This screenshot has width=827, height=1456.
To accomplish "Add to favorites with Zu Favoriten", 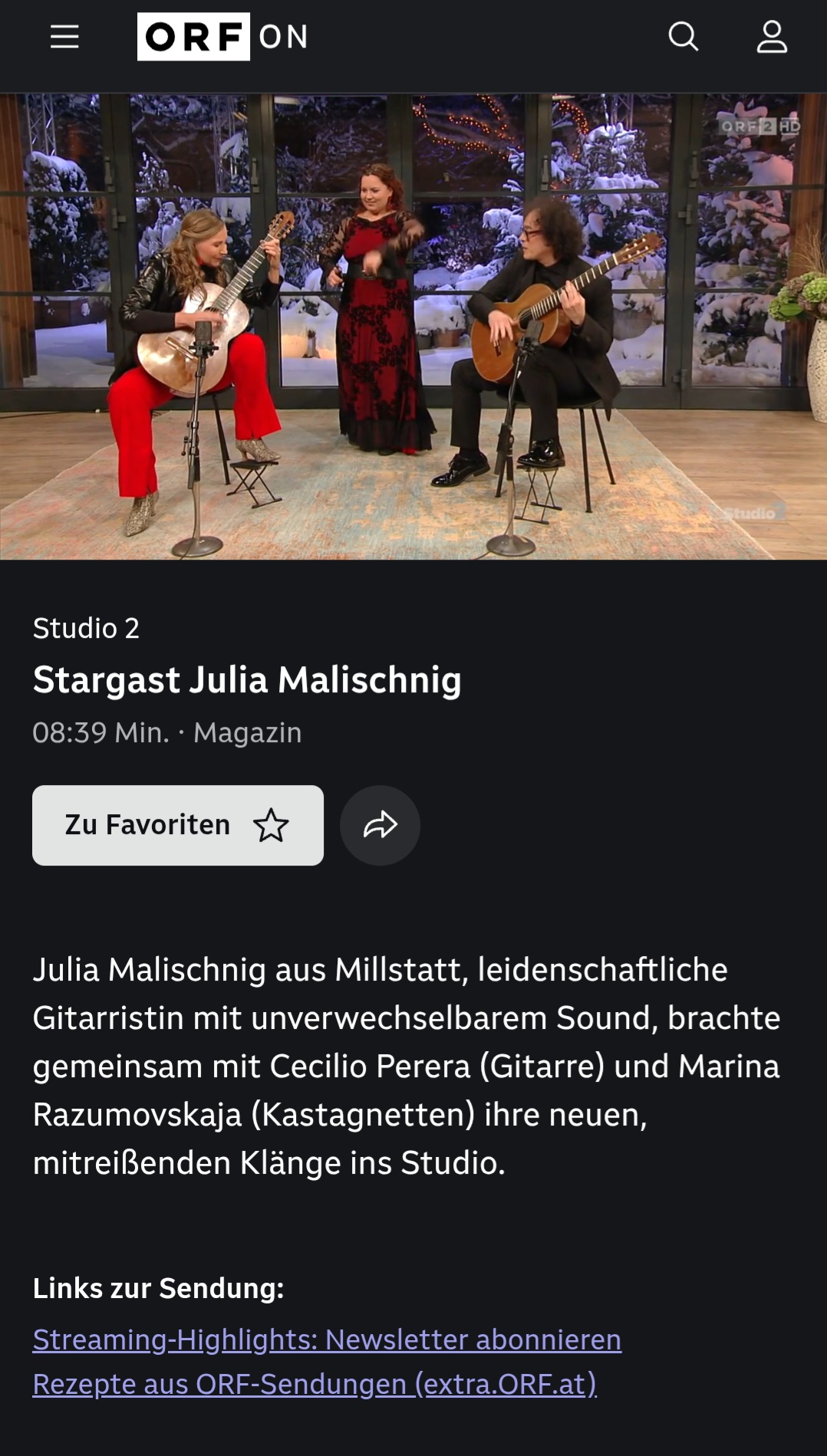I will [178, 825].
